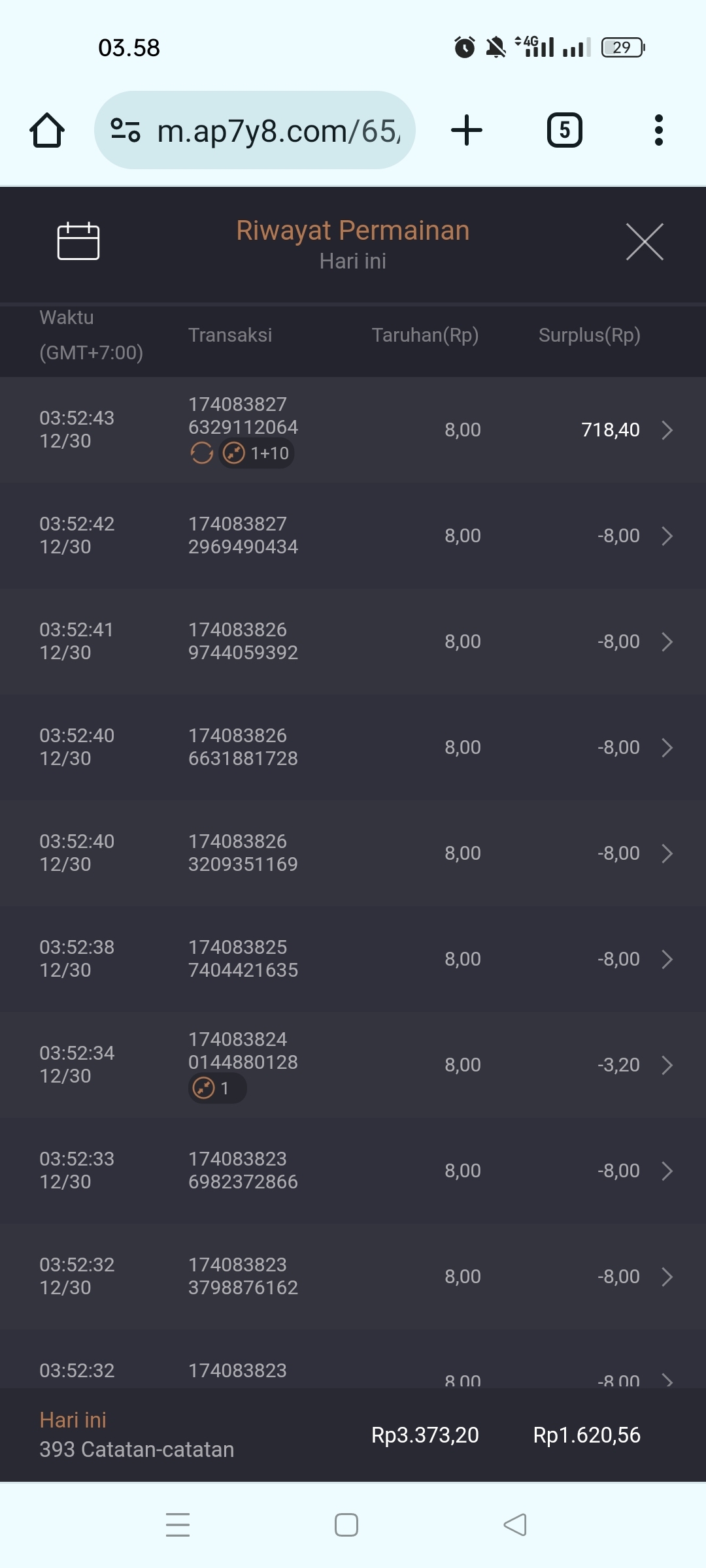Edit the m.ap7y8.com address bar
706x1568 pixels.
click(278, 131)
